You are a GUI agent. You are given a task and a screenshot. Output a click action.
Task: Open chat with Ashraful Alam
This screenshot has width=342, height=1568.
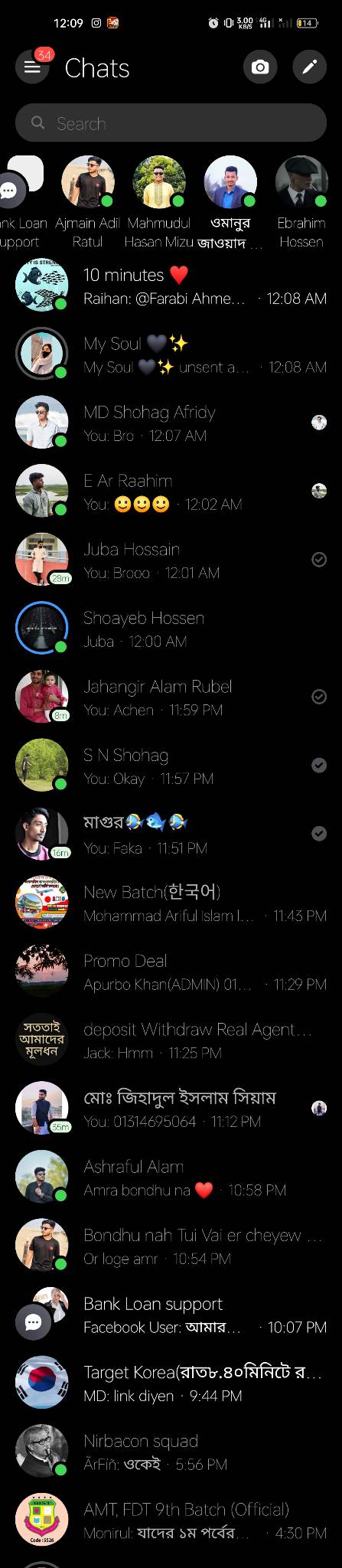(171, 1177)
